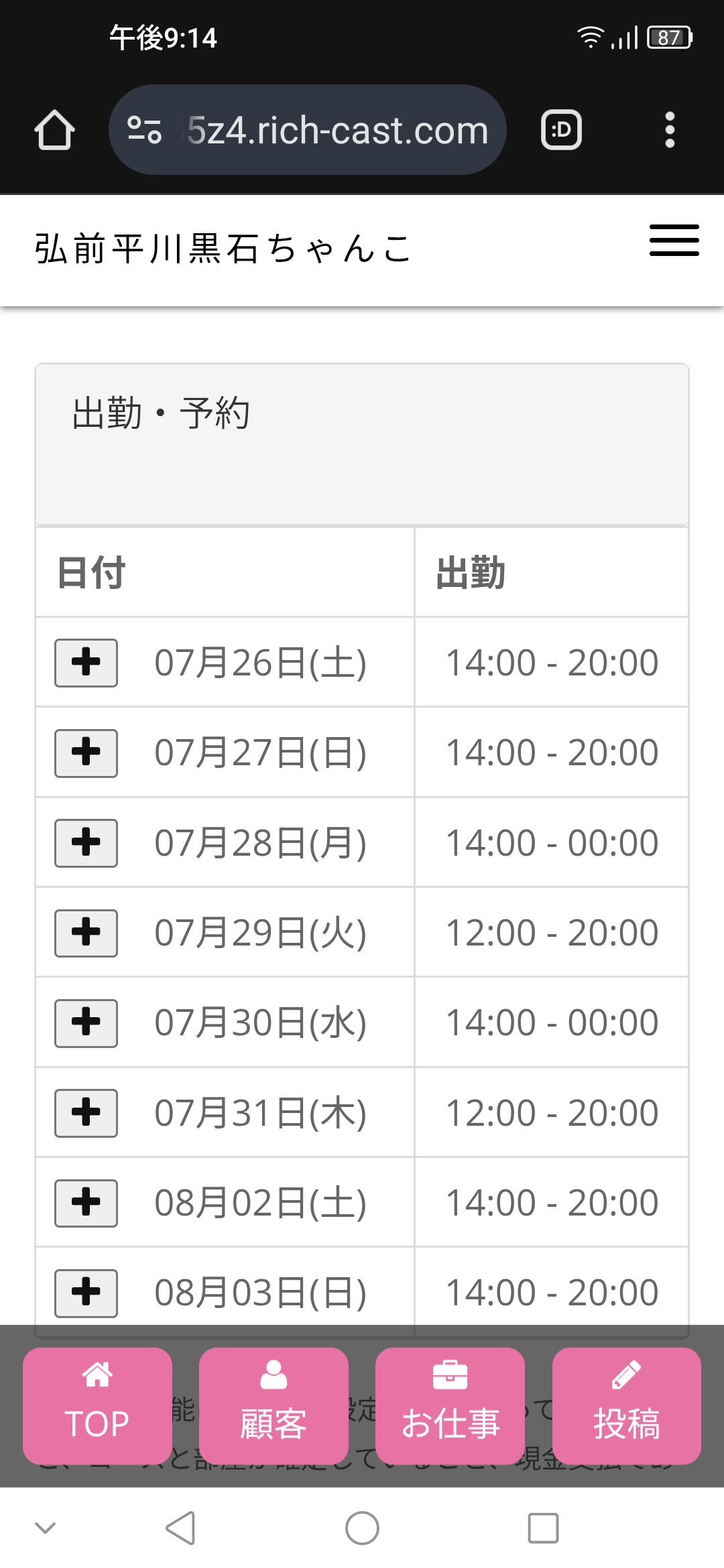Go to the TOP tab

click(x=97, y=1406)
